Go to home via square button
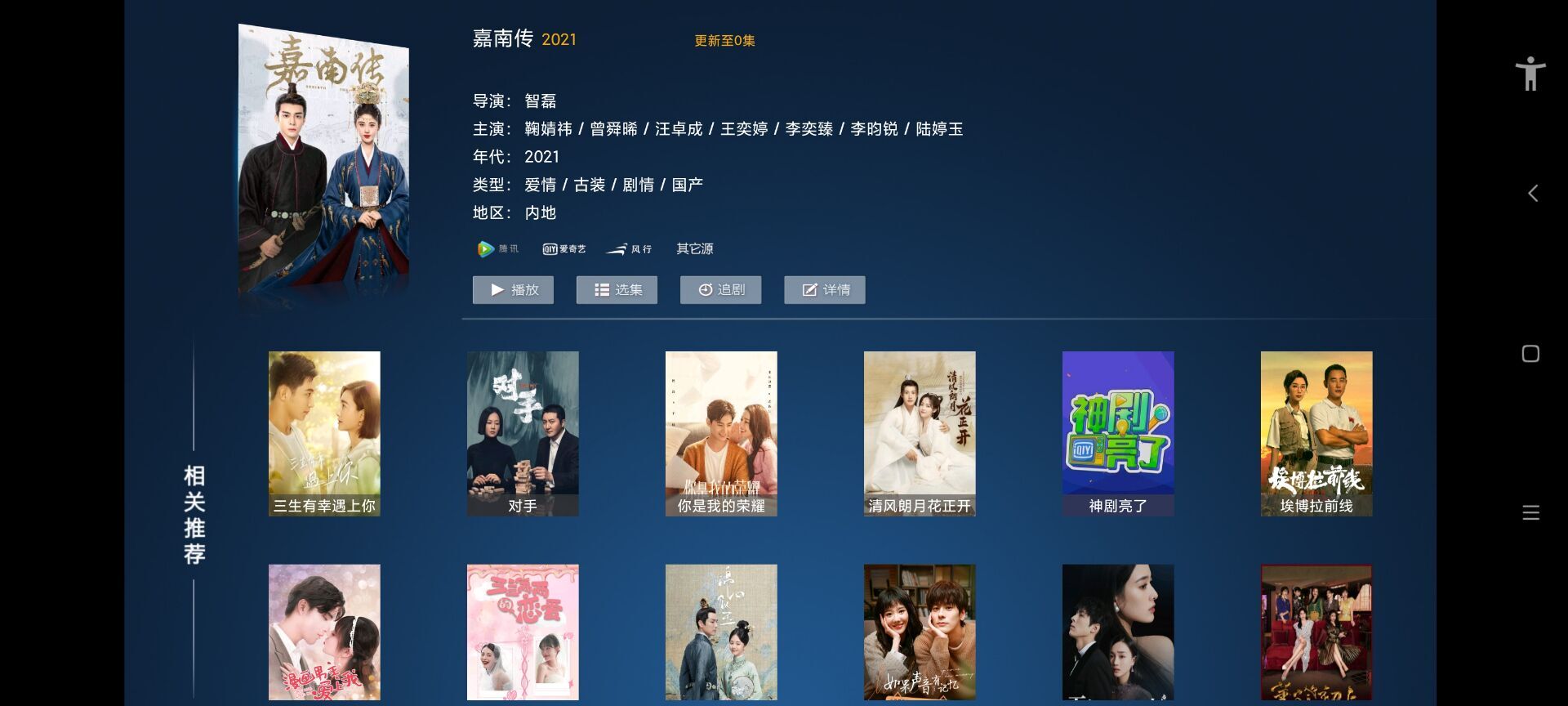This screenshot has height=706, width=1568. pos(1530,354)
